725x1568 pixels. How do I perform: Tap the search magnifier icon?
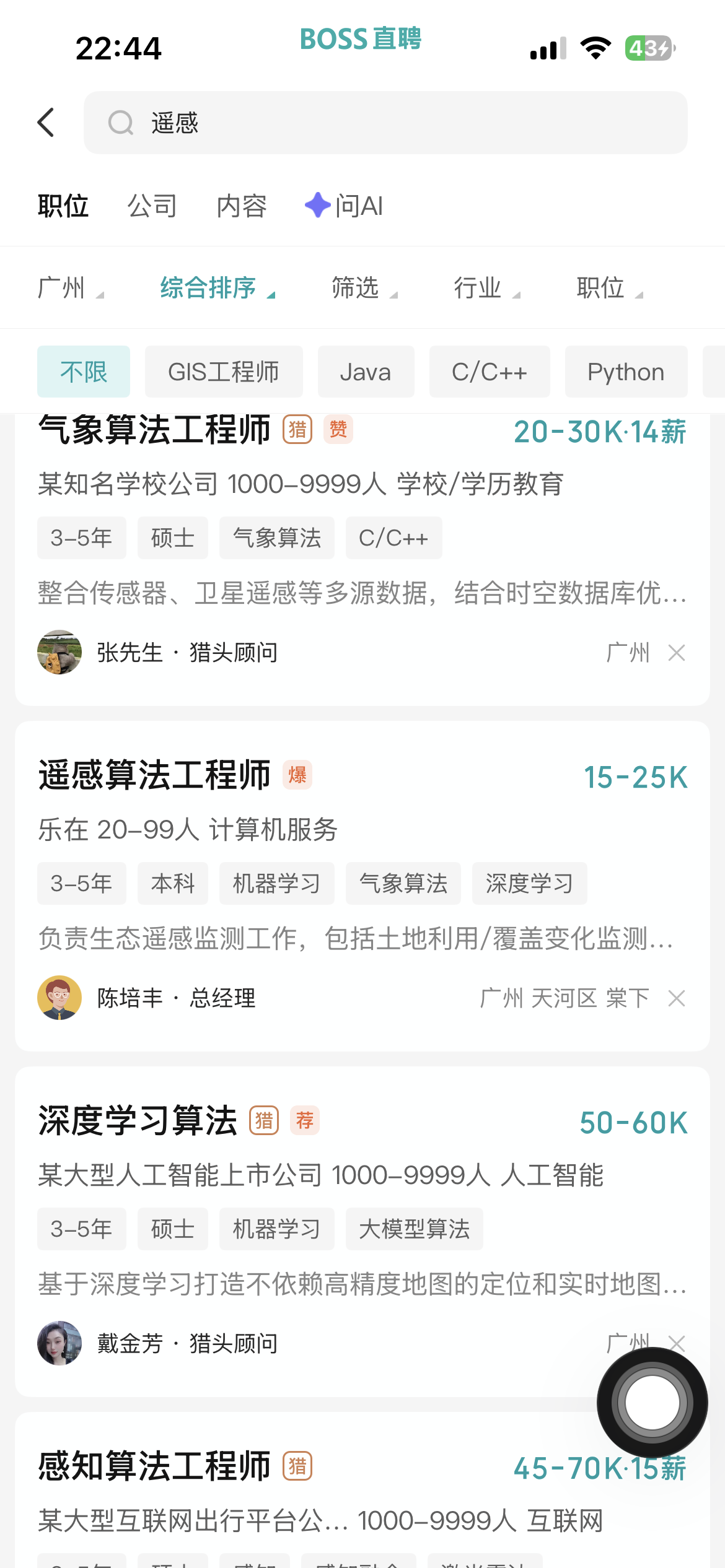[121, 122]
